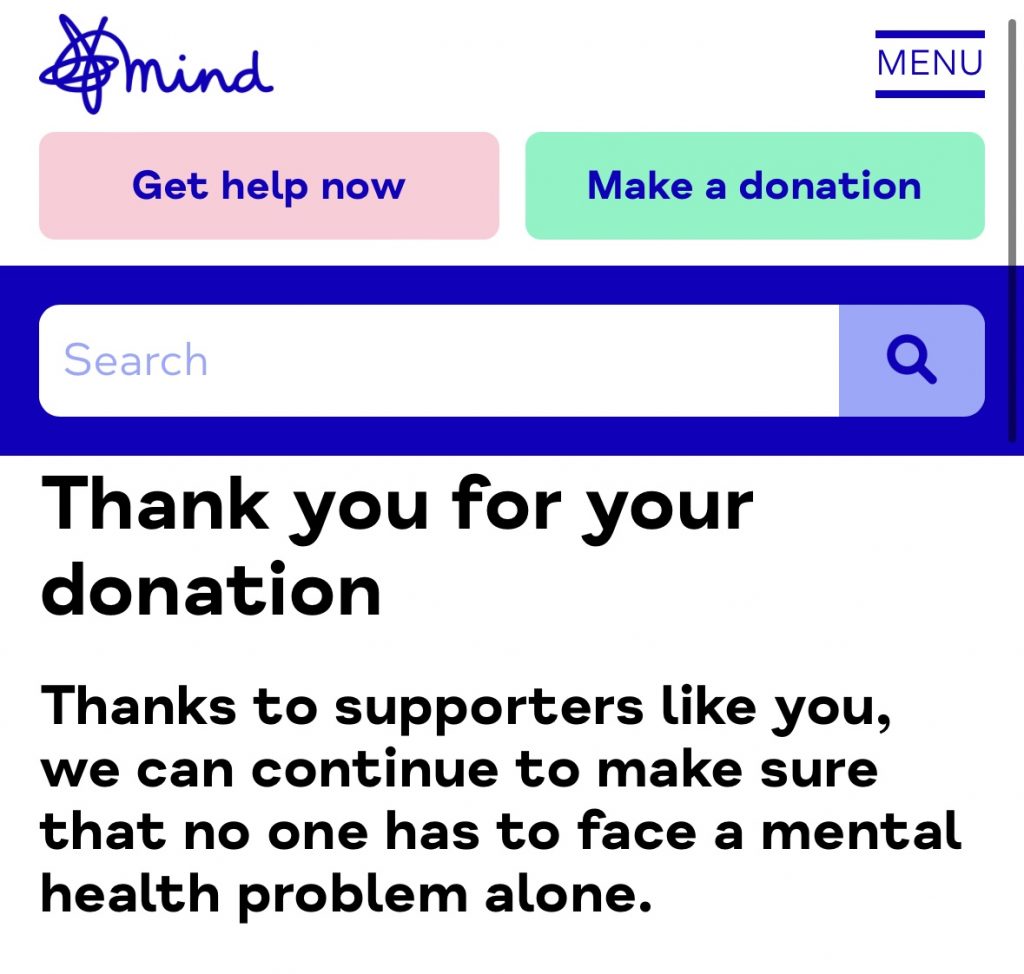Open the MENU navigation drawer
Screen dimensions: 1024x974
(929, 64)
